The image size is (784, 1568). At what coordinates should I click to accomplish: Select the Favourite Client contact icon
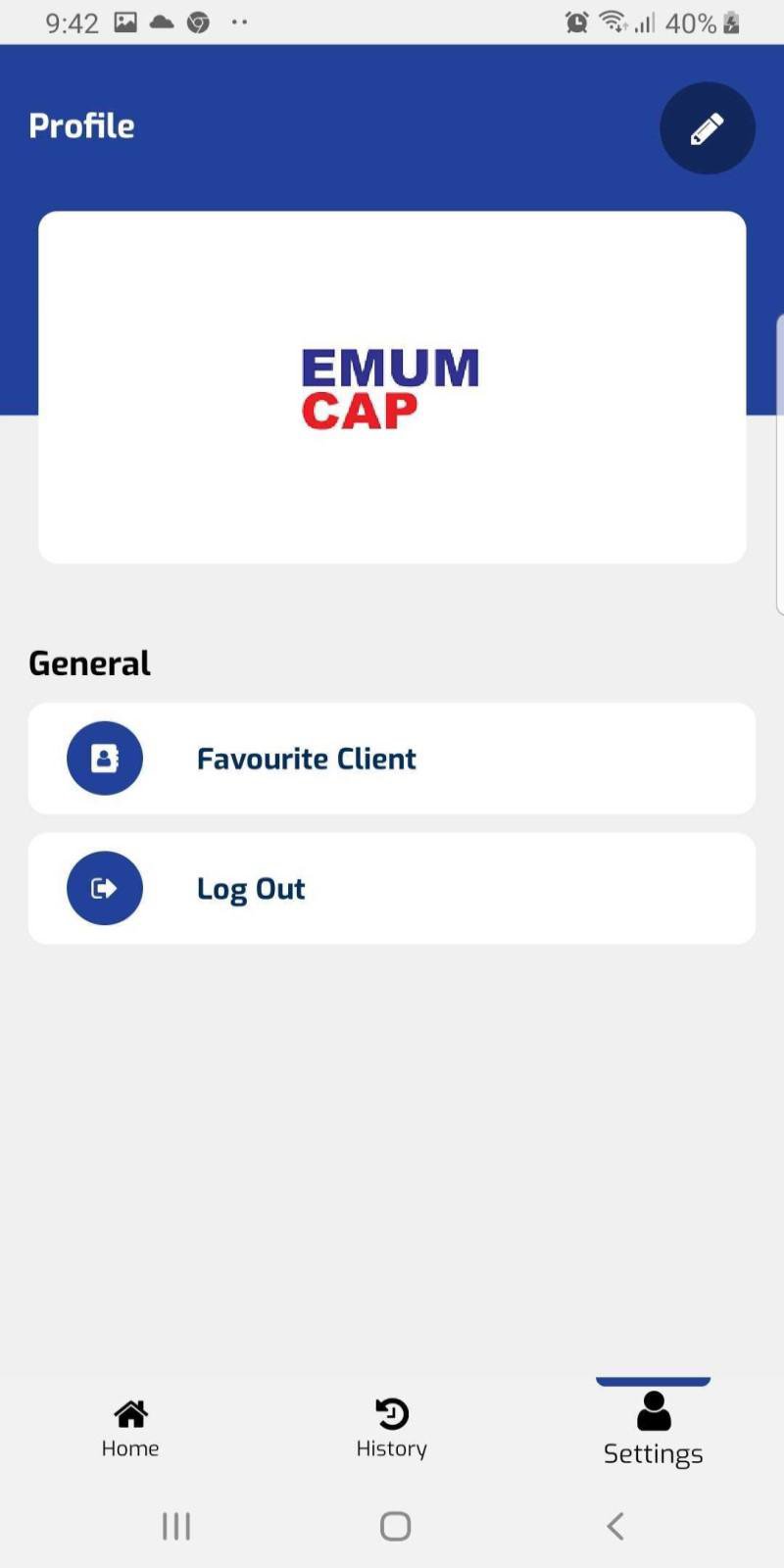coord(104,758)
